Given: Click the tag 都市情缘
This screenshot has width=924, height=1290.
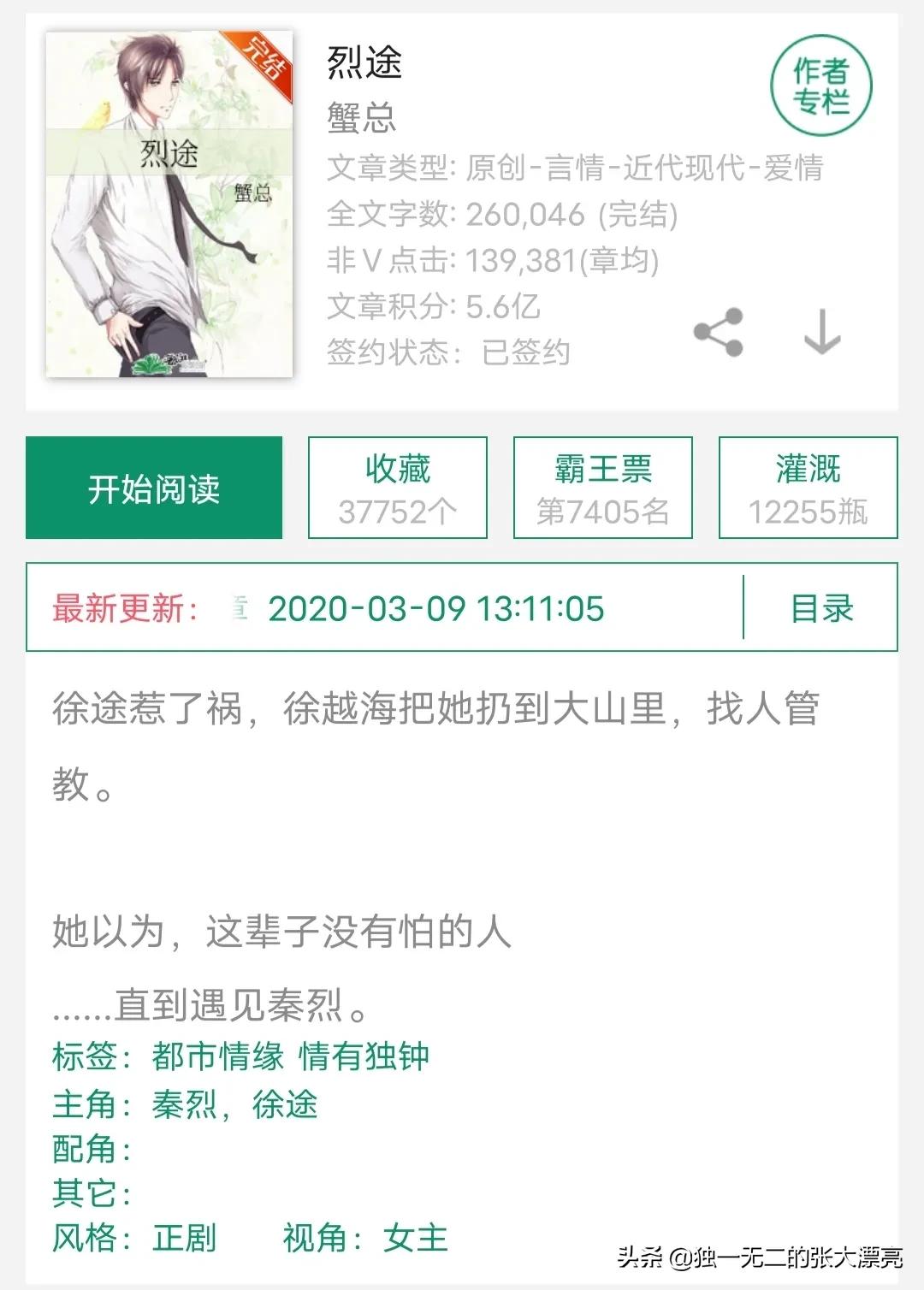Looking at the screenshot, I should tap(216, 1057).
